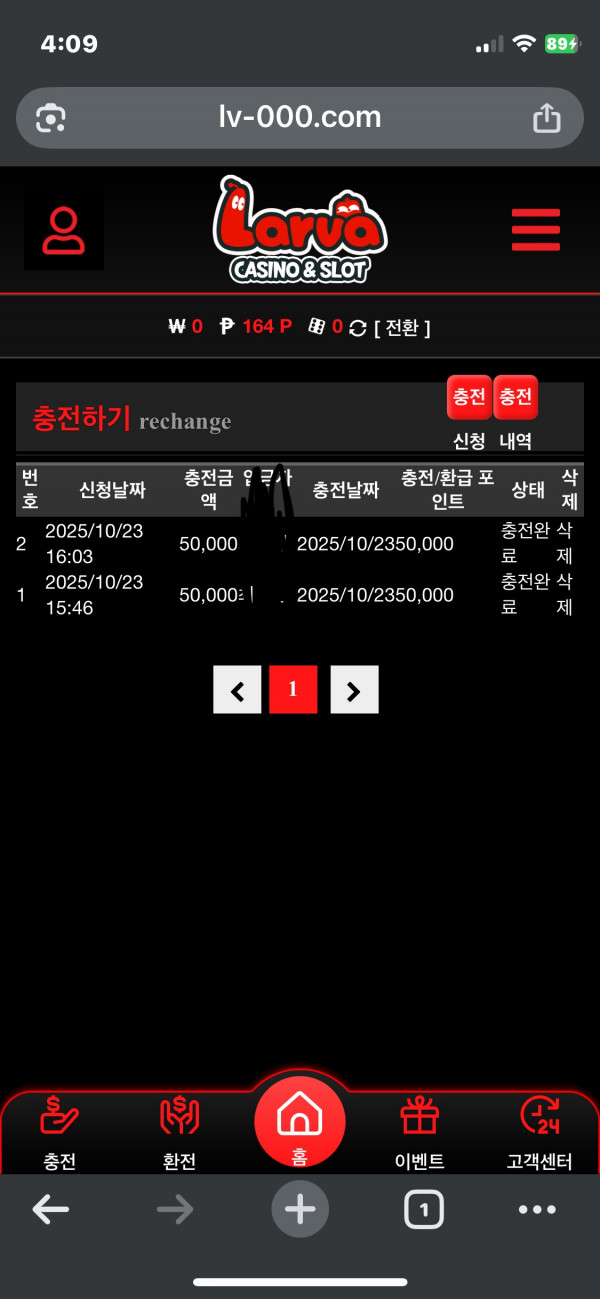Share the page from the address bar
Screen dimensions: 600x1299
(x=547, y=118)
